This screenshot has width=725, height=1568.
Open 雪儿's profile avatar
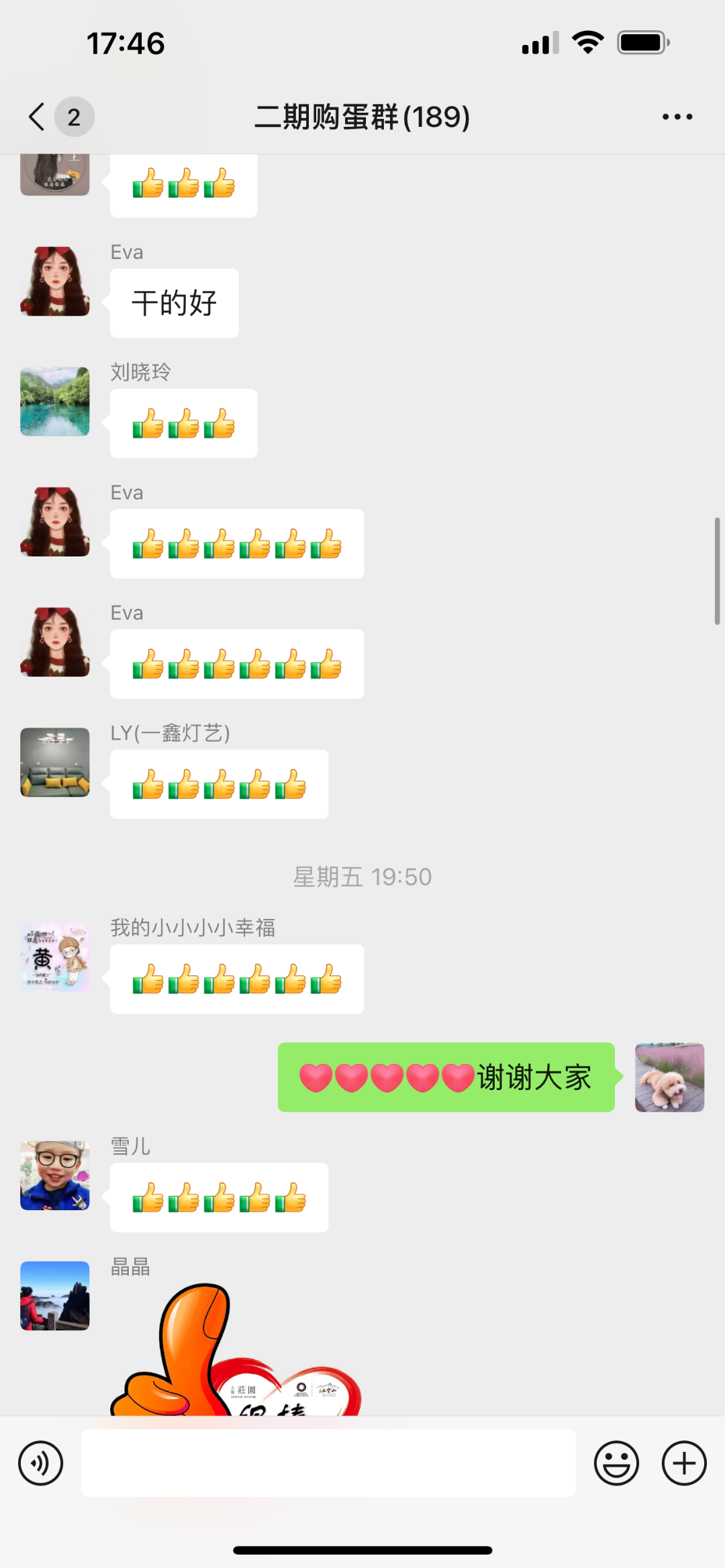(x=55, y=1175)
